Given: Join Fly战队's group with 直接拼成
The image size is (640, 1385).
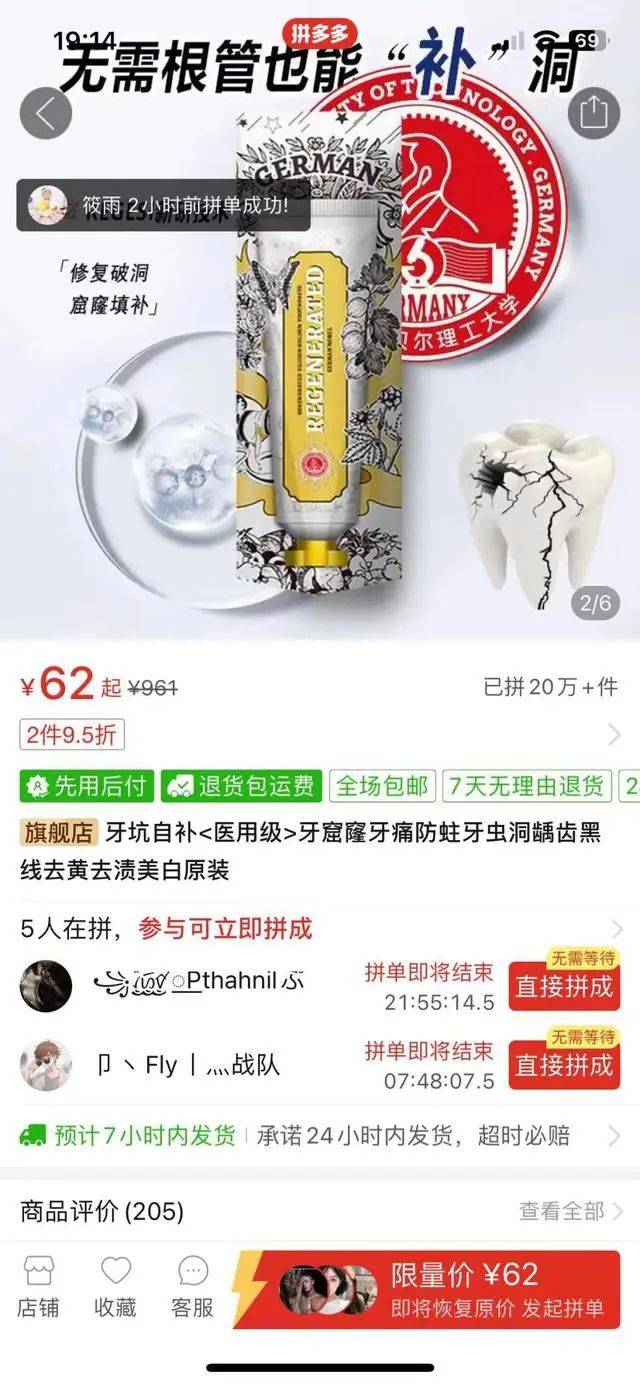Looking at the screenshot, I should 563,1065.
